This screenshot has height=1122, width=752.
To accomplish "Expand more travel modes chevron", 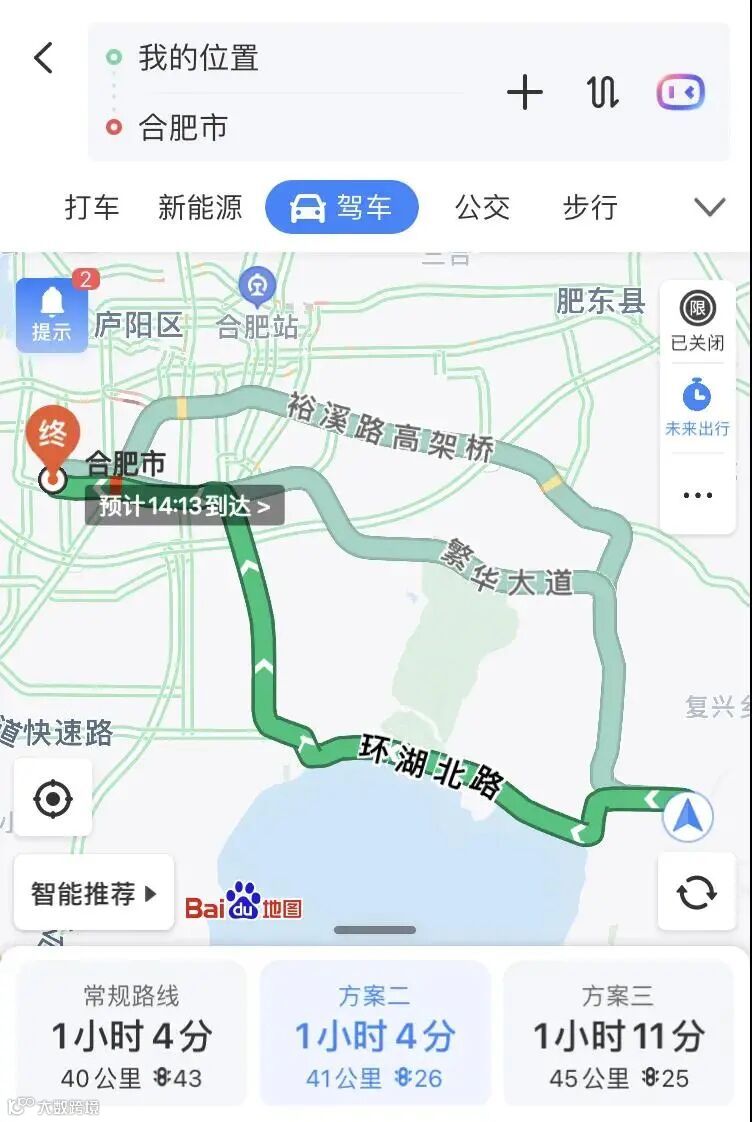I will [710, 208].
